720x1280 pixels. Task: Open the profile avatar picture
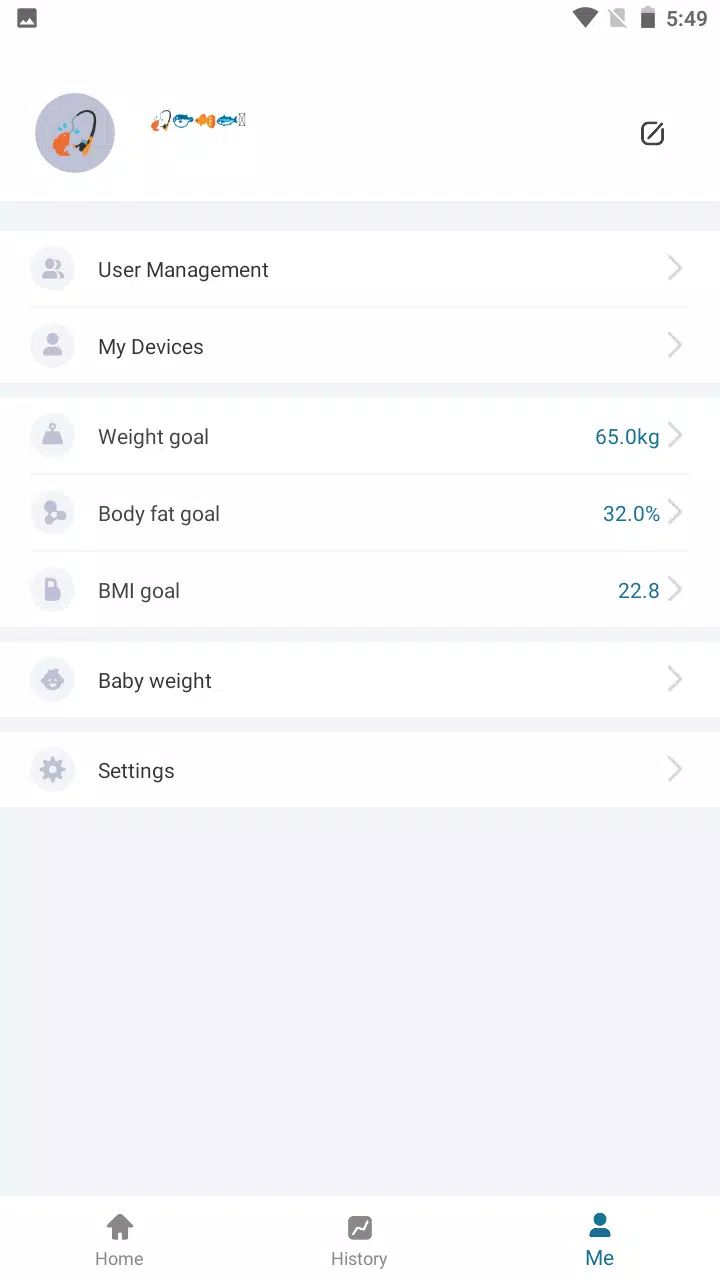[x=75, y=133]
